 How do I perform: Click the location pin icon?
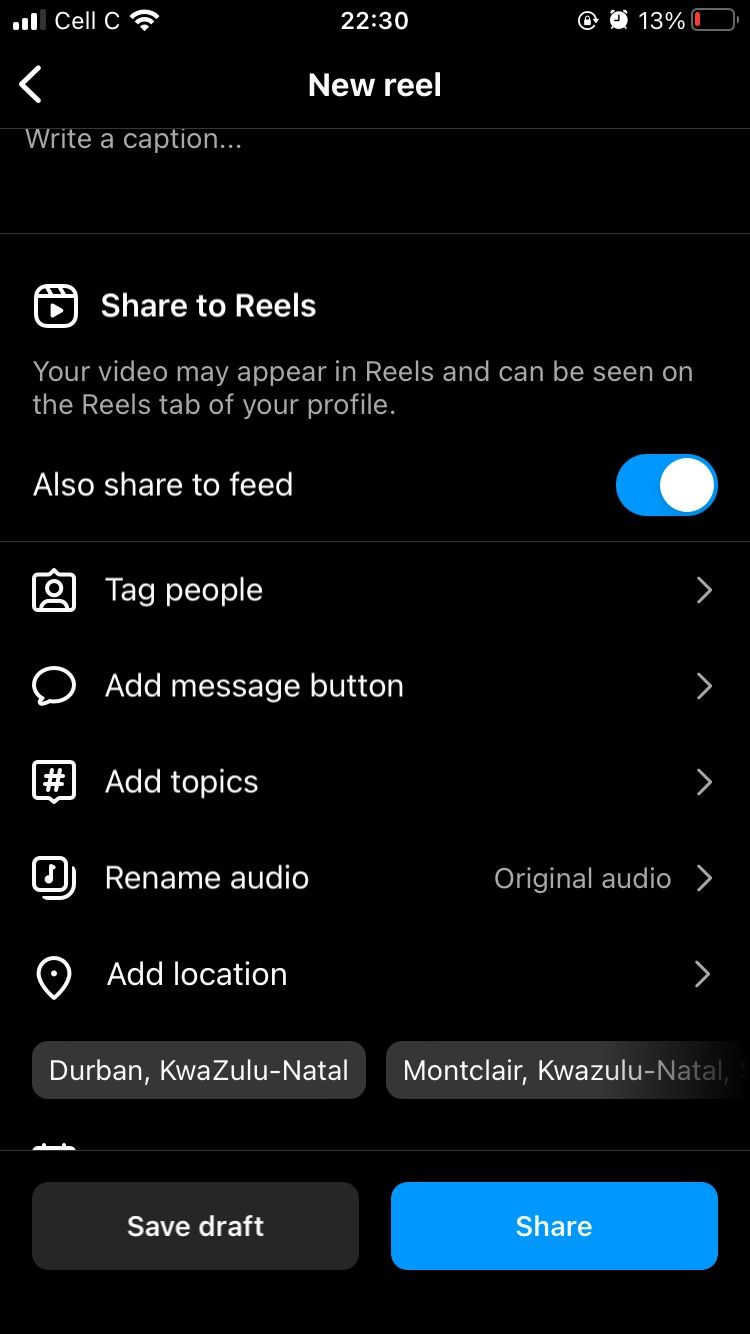[x=53, y=974]
